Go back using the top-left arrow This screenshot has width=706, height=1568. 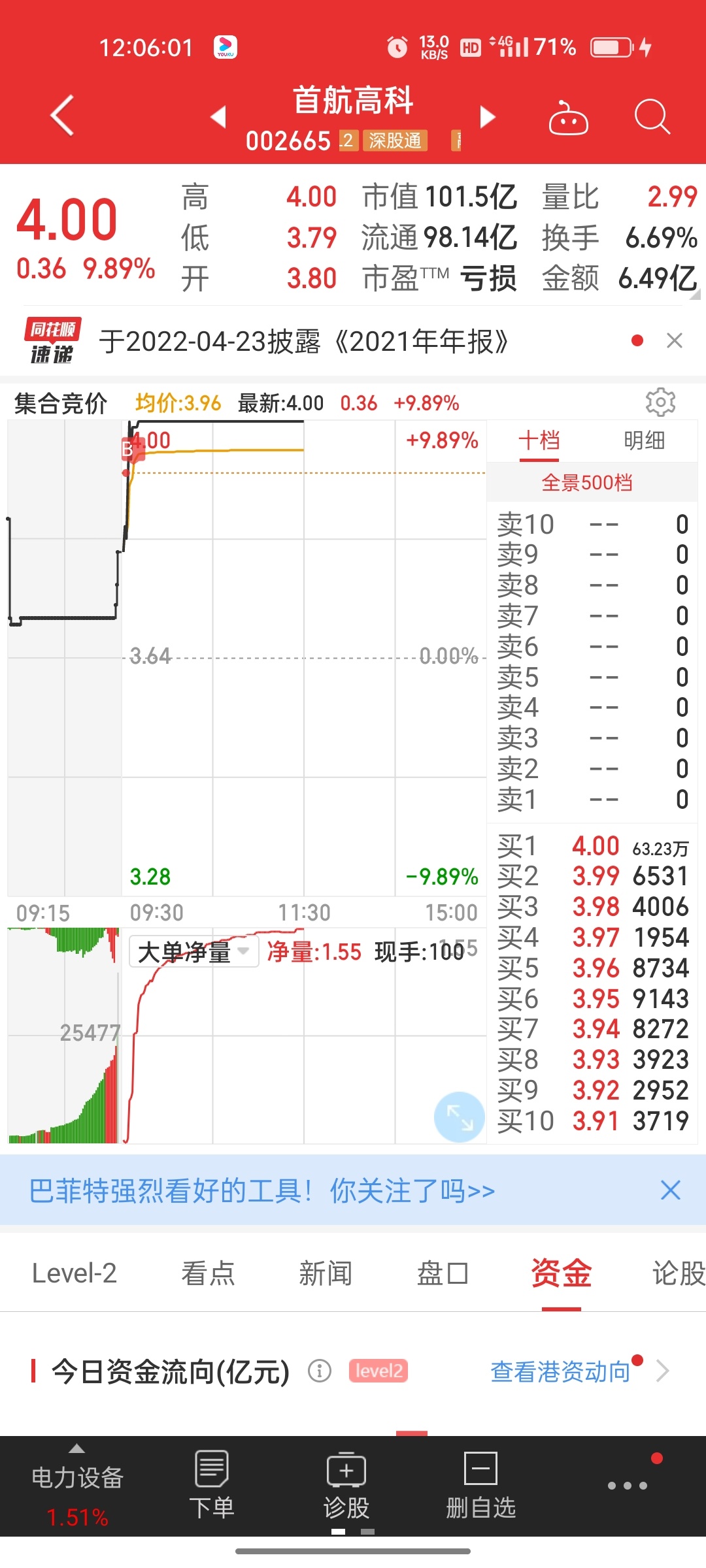(x=63, y=116)
